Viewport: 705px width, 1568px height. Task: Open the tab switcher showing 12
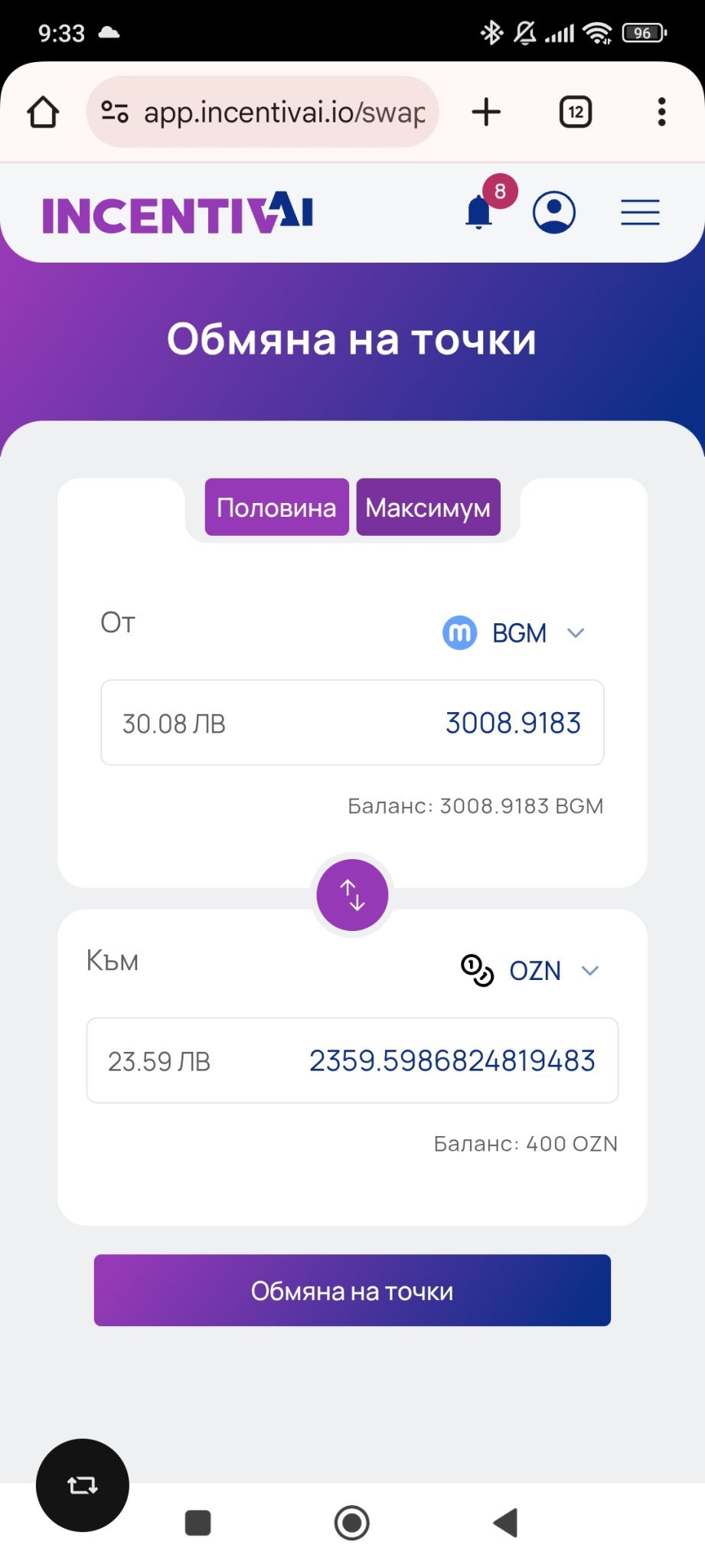[x=576, y=113]
